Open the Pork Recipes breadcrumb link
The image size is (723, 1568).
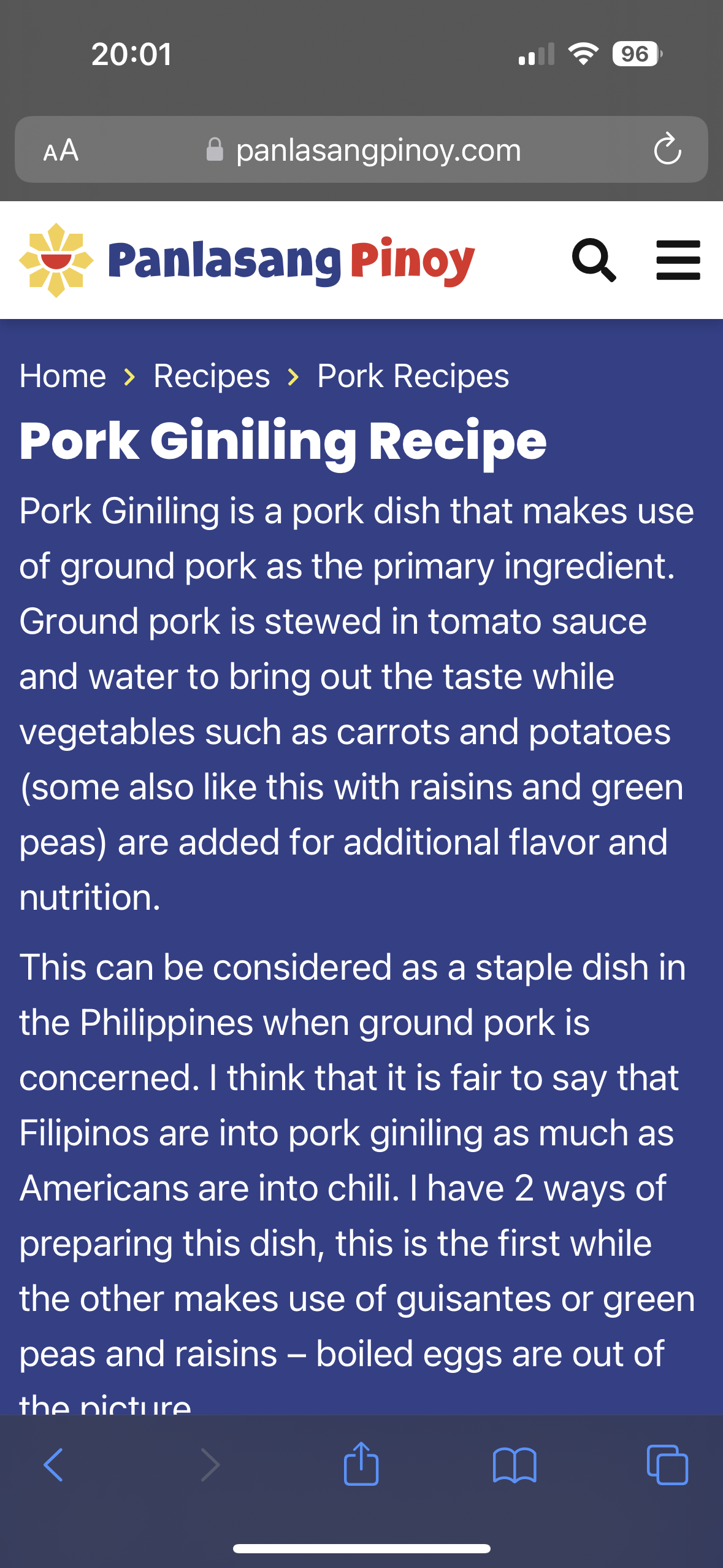point(413,375)
